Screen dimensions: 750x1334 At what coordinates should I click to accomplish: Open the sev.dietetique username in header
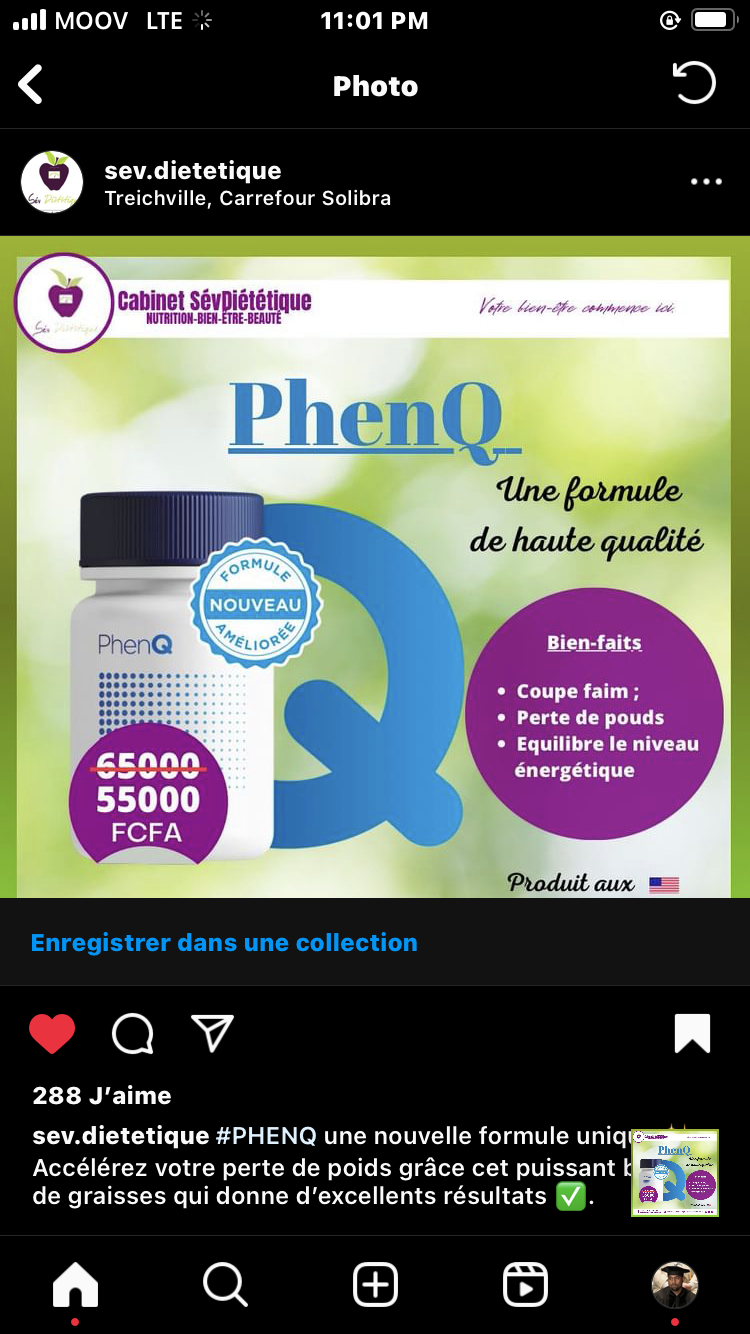coord(192,171)
